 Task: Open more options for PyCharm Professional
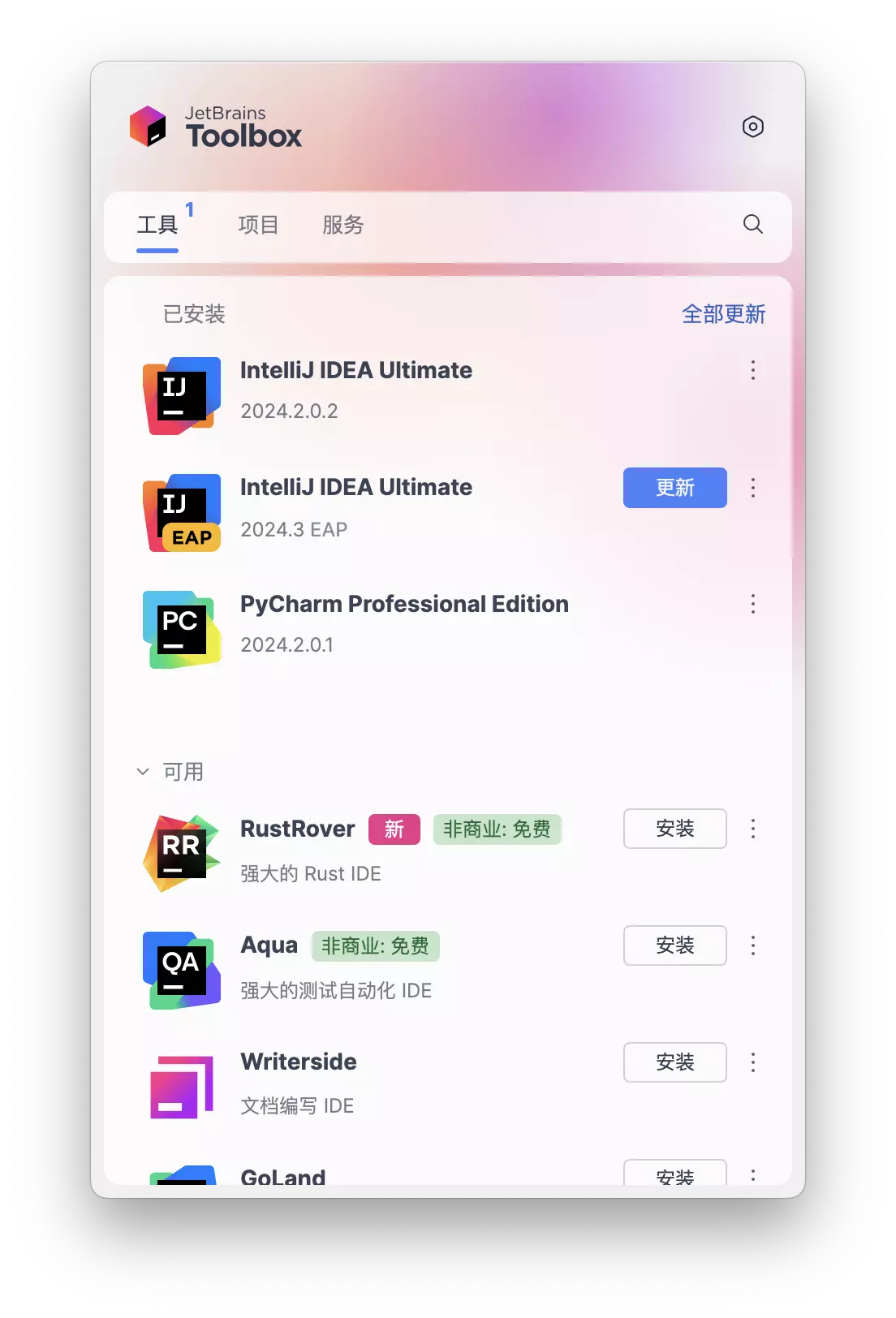point(752,604)
